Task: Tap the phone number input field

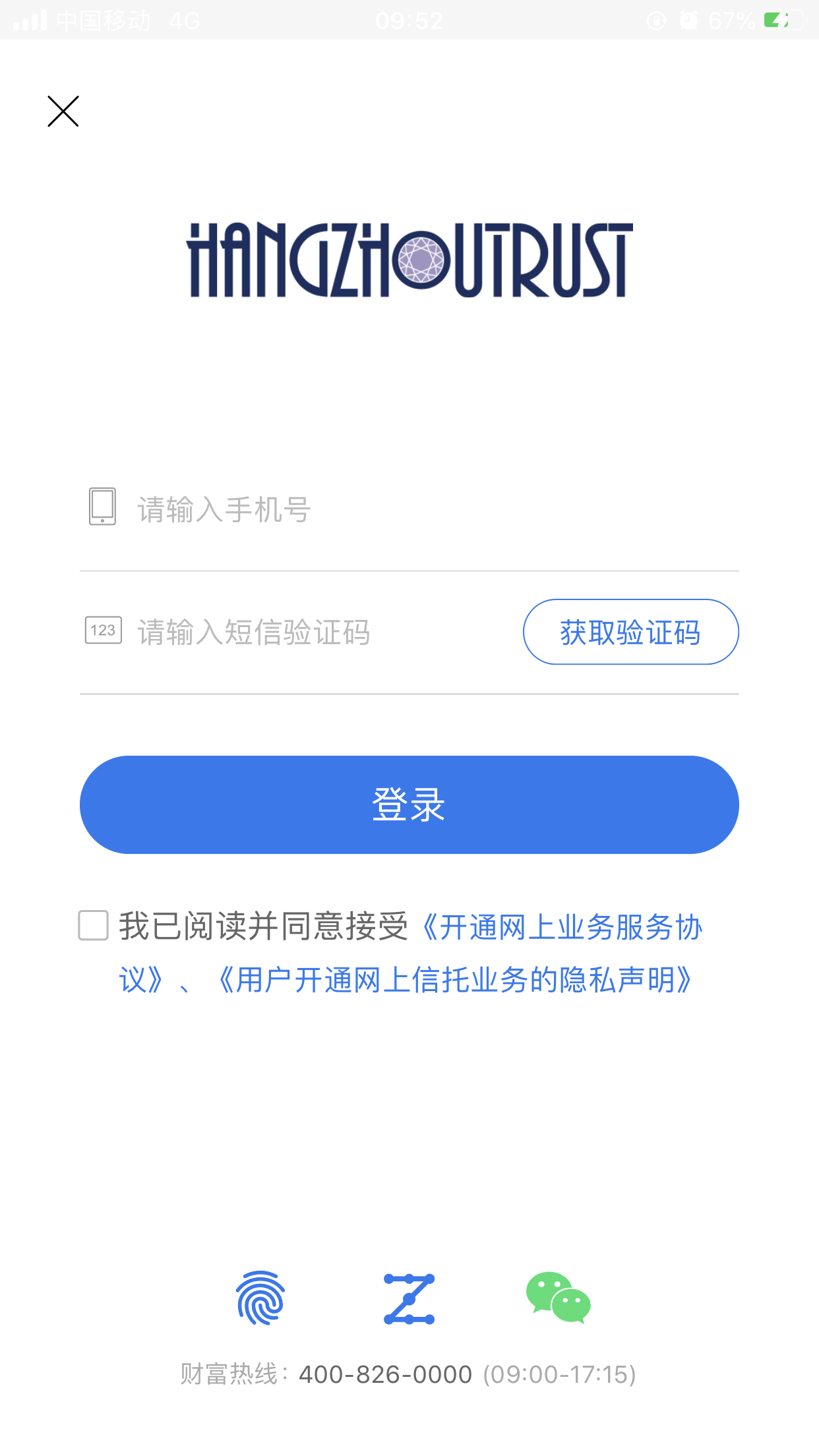Action: coord(409,509)
